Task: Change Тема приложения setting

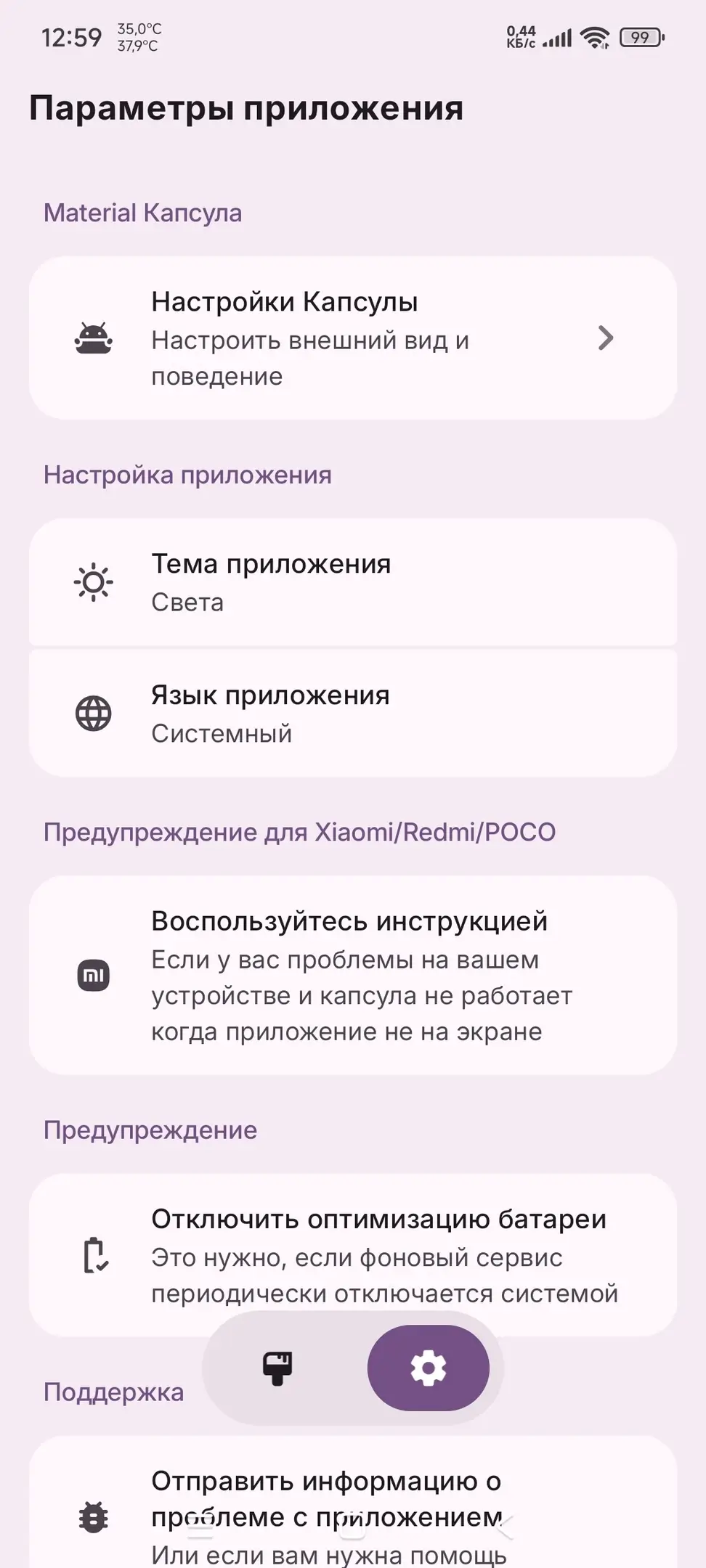Action: pos(353,582)
